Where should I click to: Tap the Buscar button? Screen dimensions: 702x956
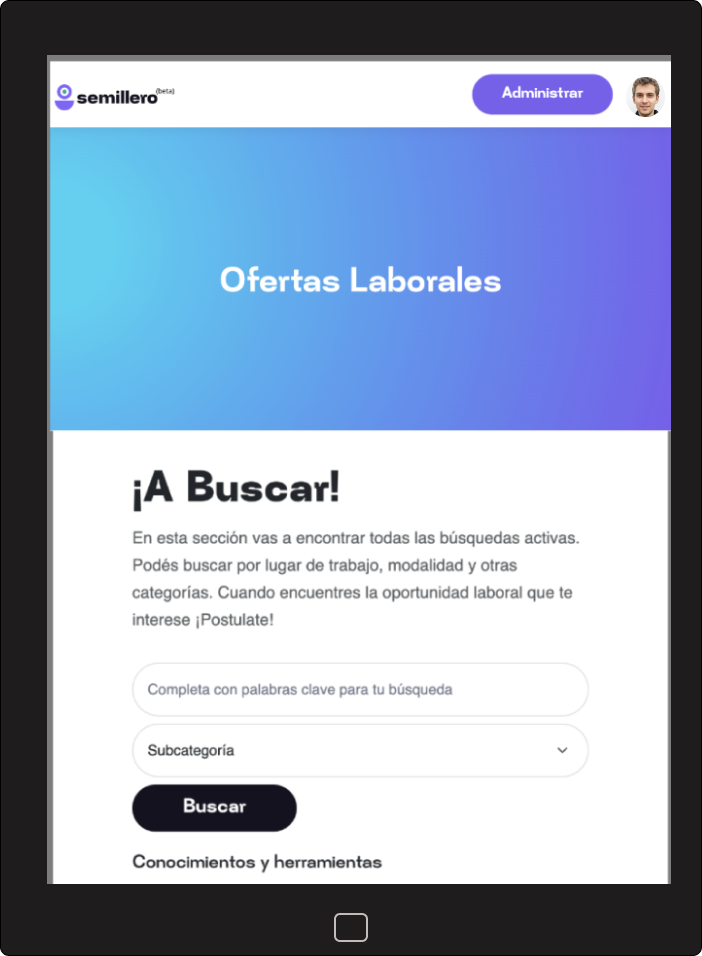pyautogui.click(x=214, y=808)
